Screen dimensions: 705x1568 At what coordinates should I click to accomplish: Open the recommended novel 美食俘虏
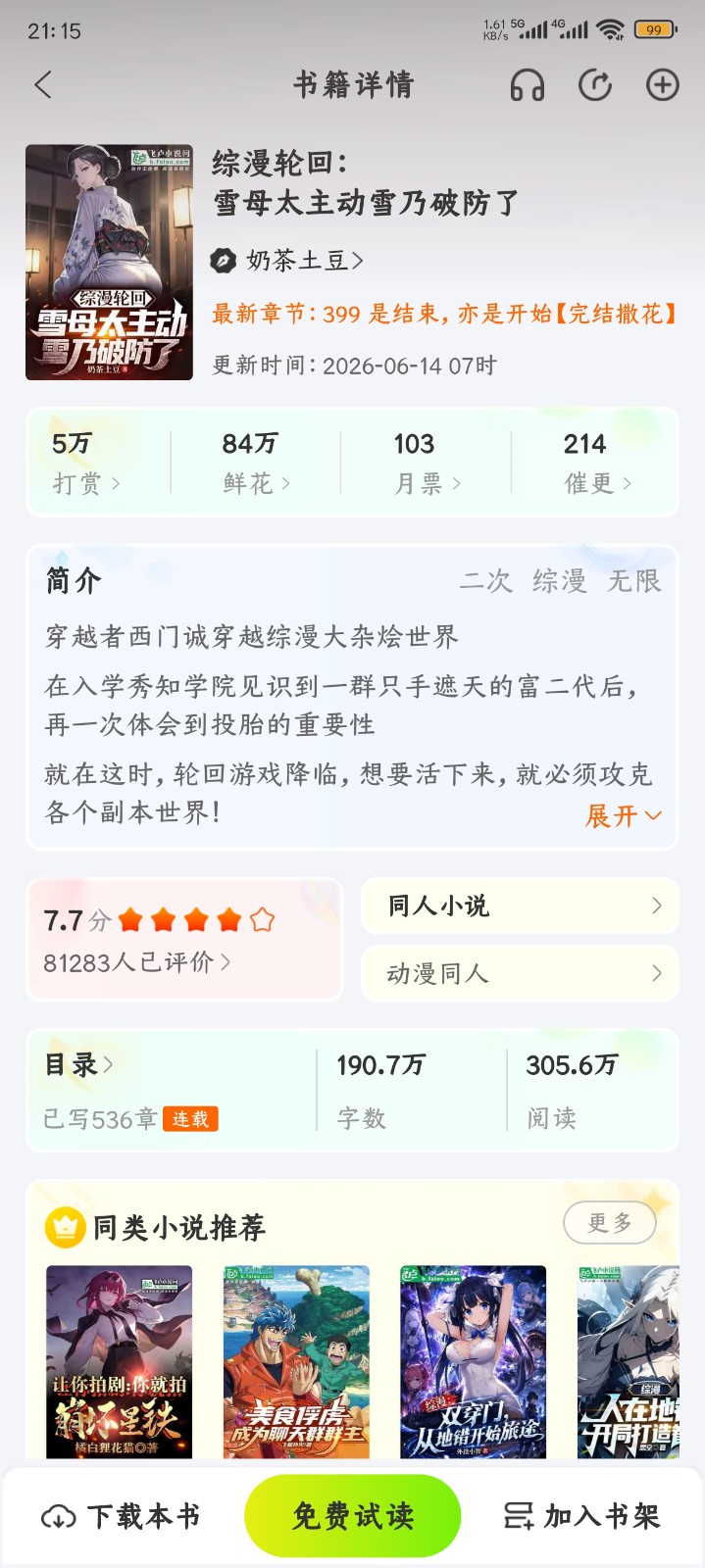tap(296, 1361)
